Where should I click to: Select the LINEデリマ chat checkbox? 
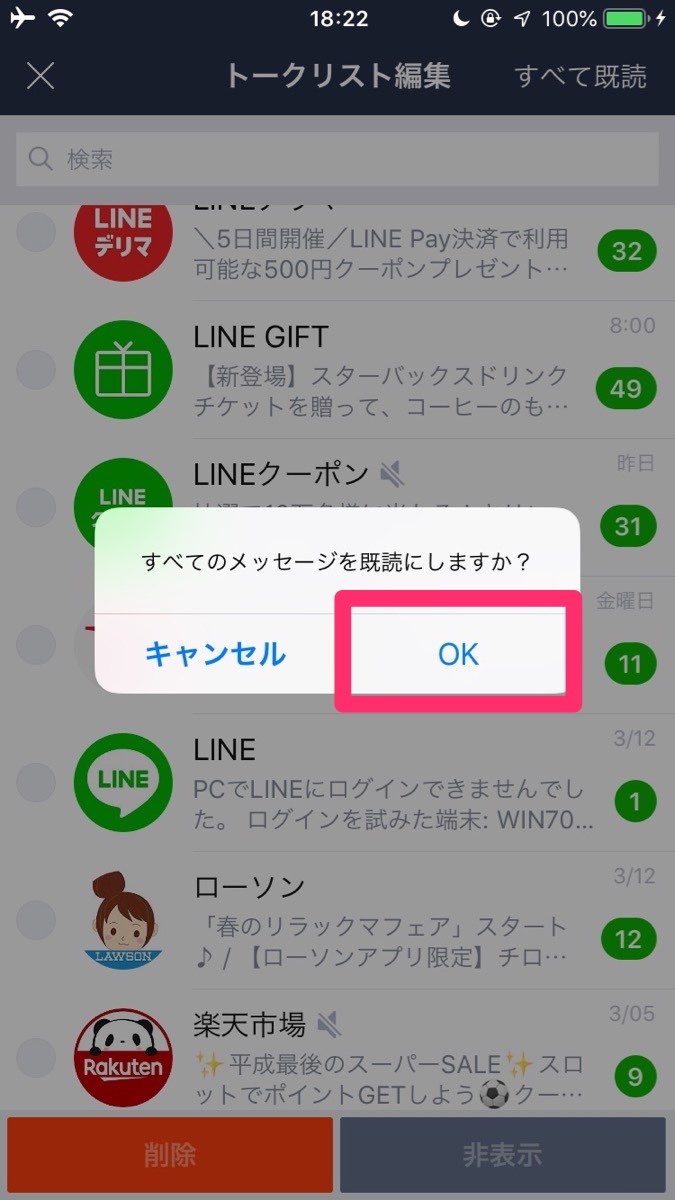(37, 233)
